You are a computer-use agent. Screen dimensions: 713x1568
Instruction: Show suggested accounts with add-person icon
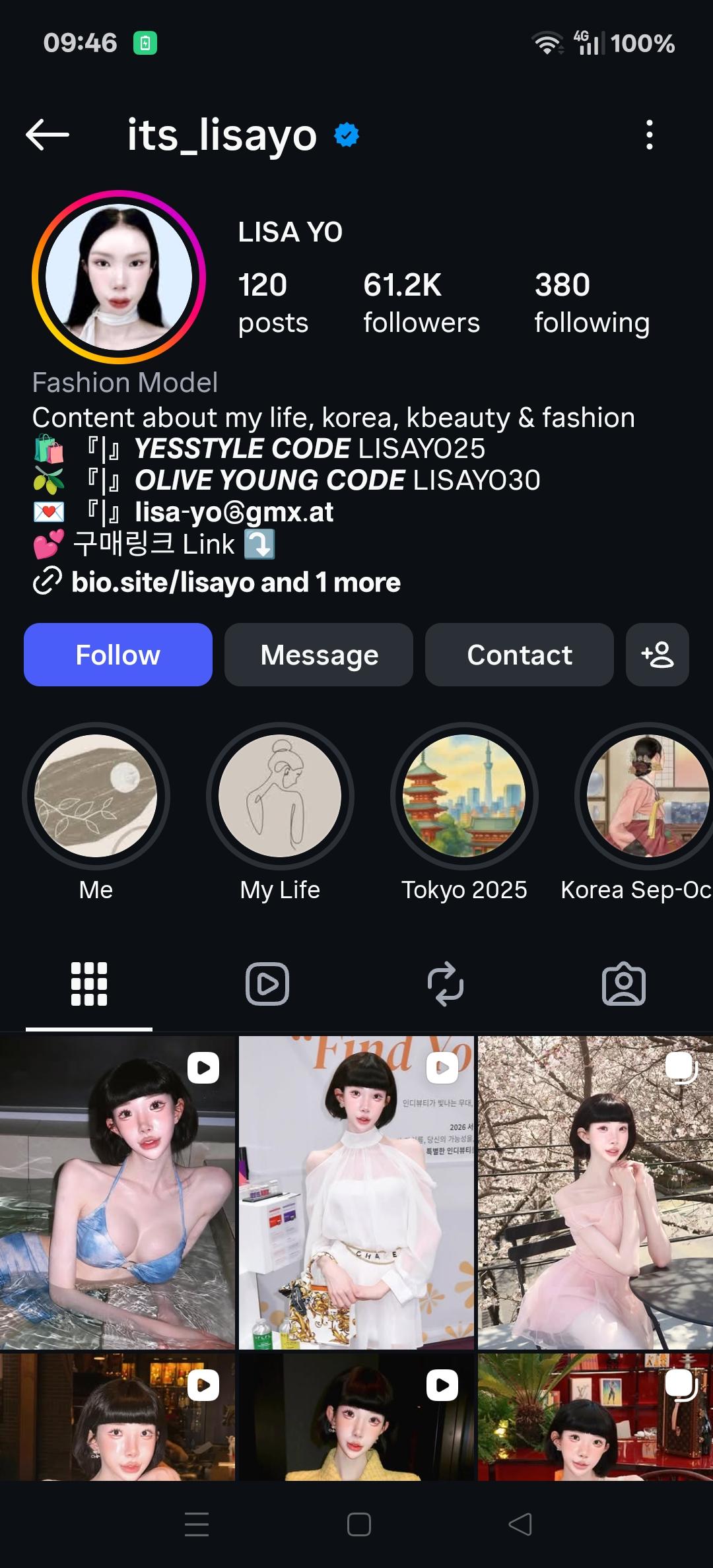click(658, 655)
